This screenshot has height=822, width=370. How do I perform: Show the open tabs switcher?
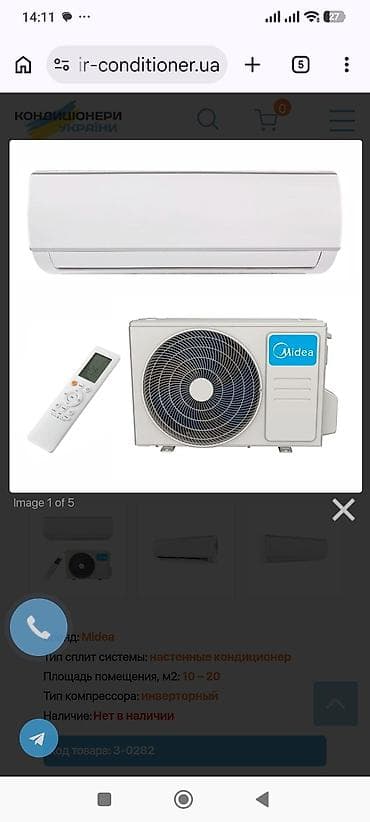tap(300, 65)
